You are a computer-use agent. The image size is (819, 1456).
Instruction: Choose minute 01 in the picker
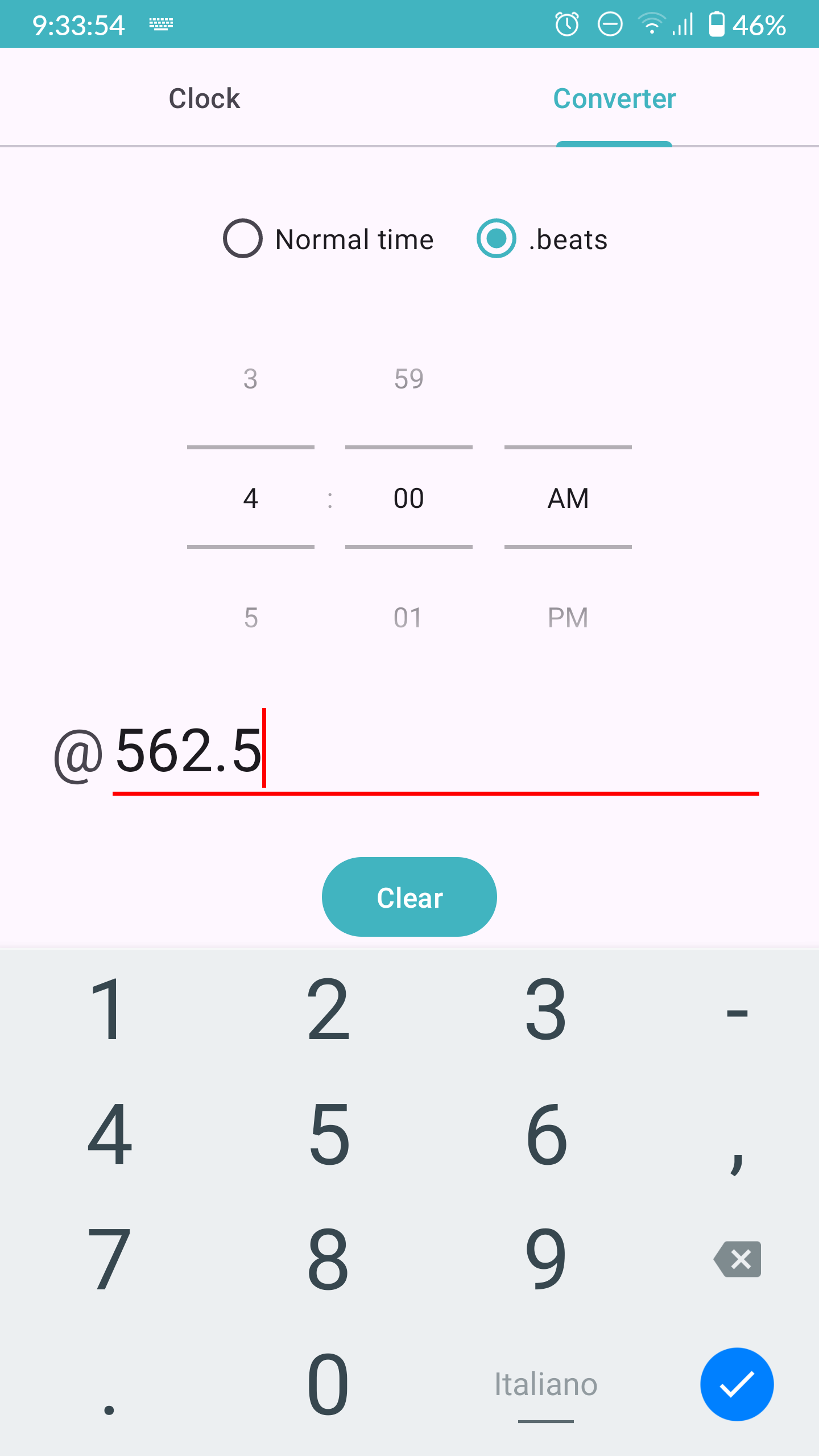(x=408, y=618)
